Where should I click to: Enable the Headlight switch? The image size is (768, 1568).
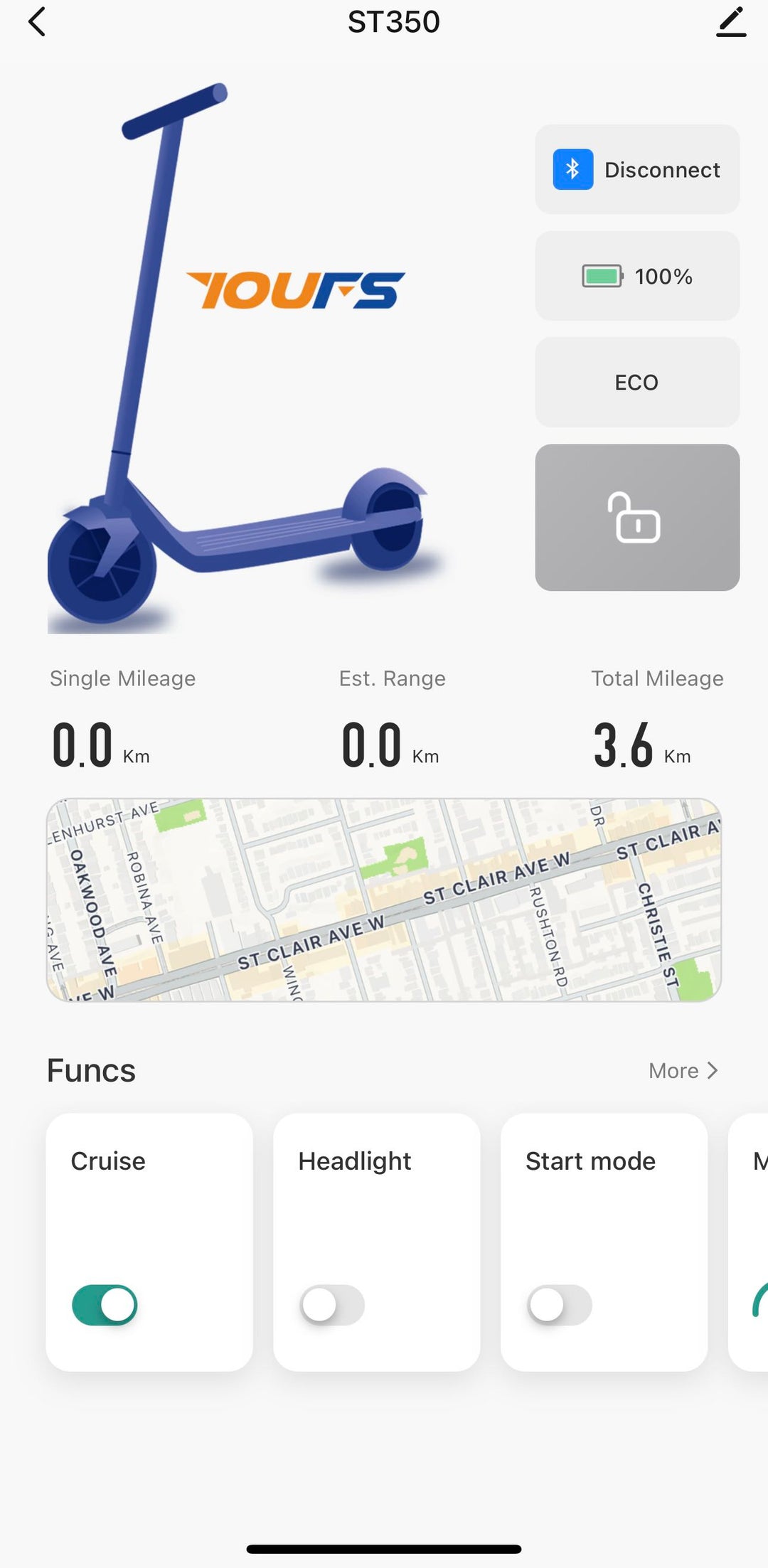pos(332,1305)
